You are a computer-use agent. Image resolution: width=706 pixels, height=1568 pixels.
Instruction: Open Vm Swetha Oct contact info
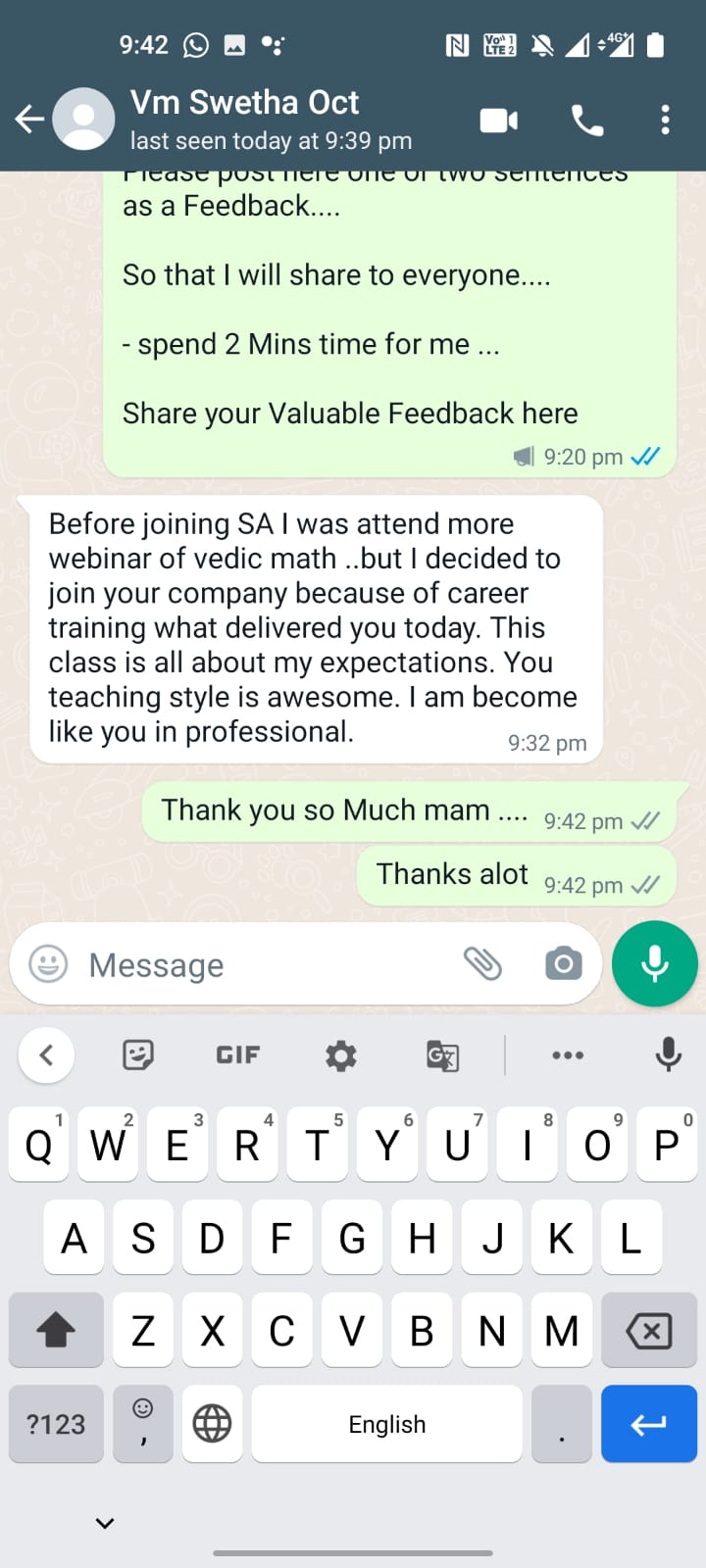point(245,118)
